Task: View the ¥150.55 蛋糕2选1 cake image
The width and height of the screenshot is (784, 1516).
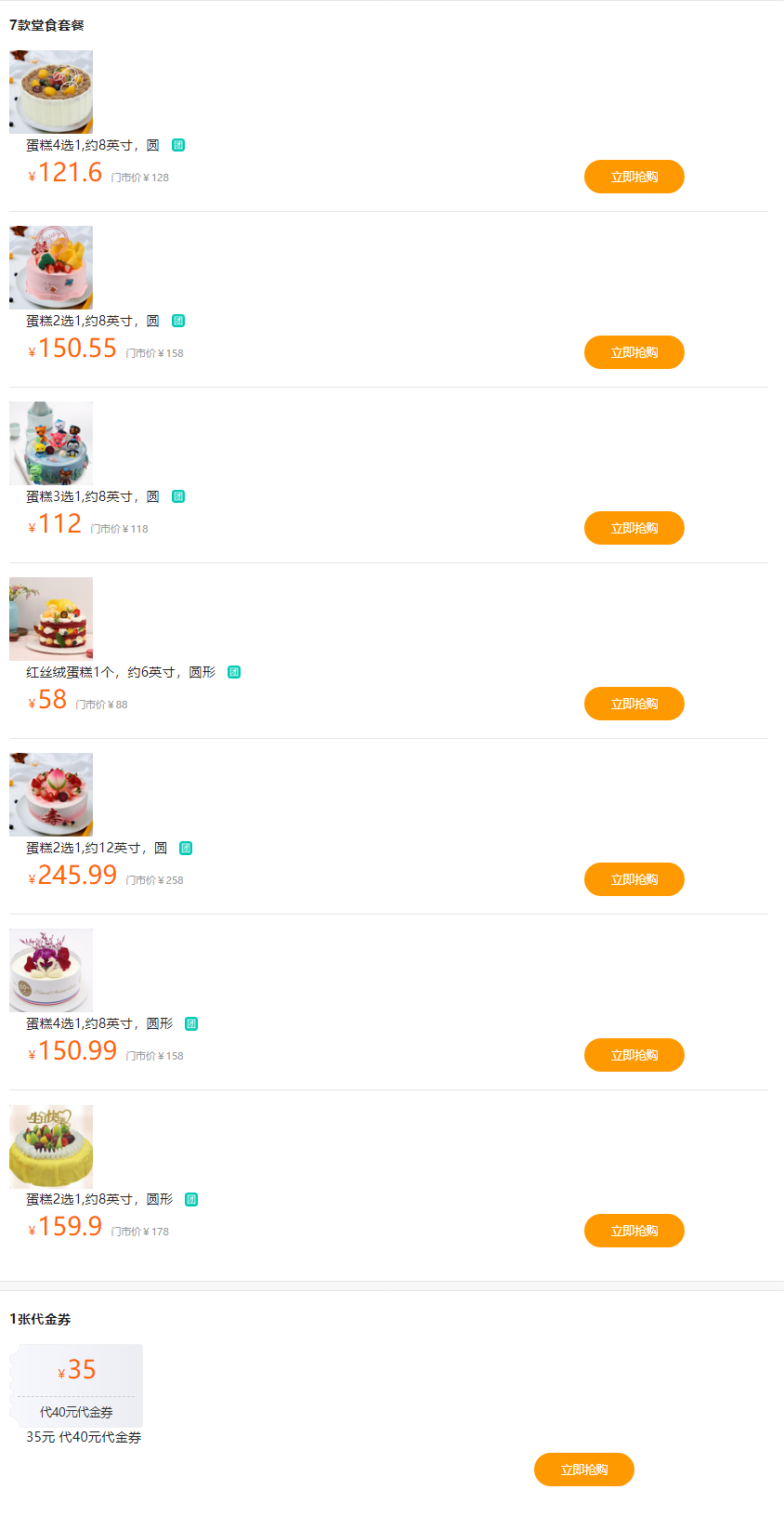Action: 51,268
